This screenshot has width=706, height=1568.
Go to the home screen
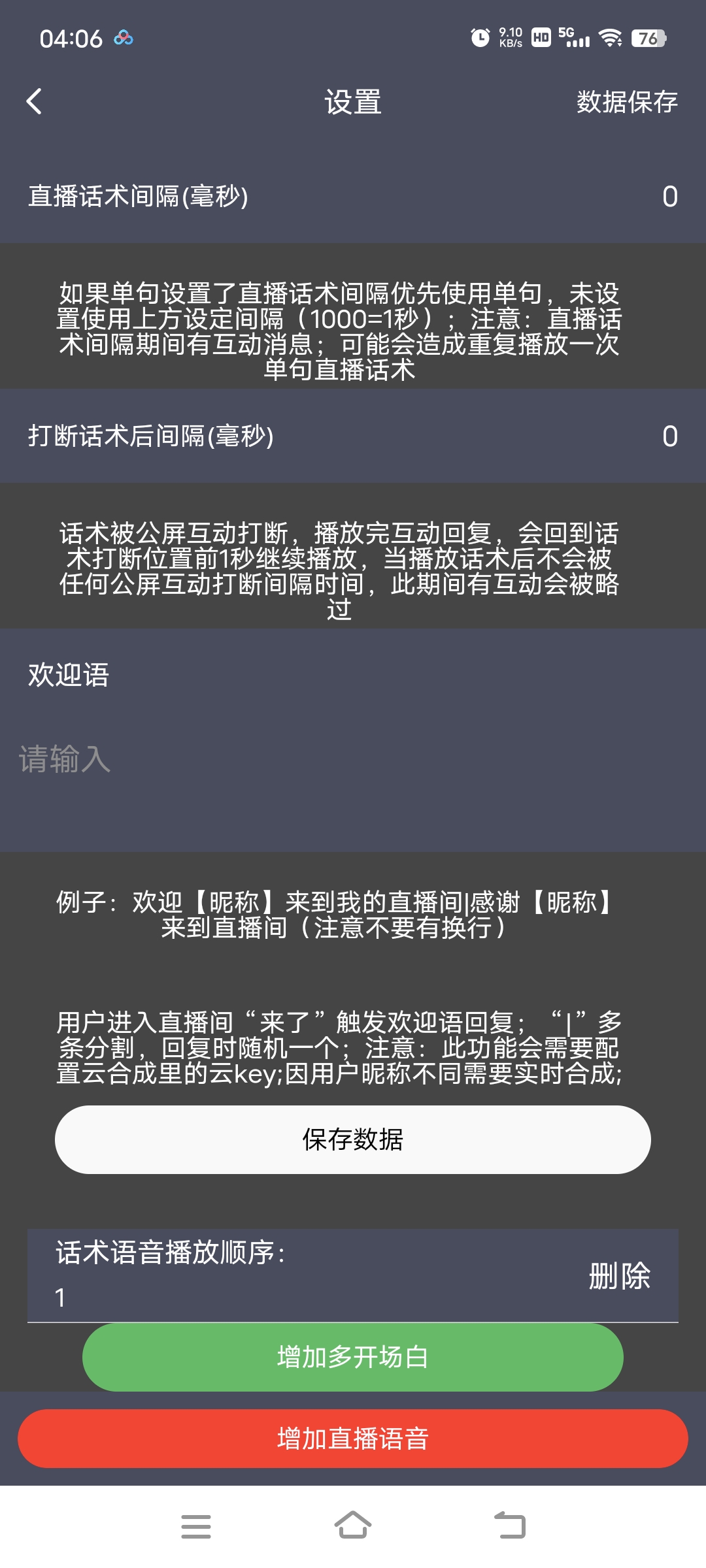pyautogui.click(x=353, y=1526)
